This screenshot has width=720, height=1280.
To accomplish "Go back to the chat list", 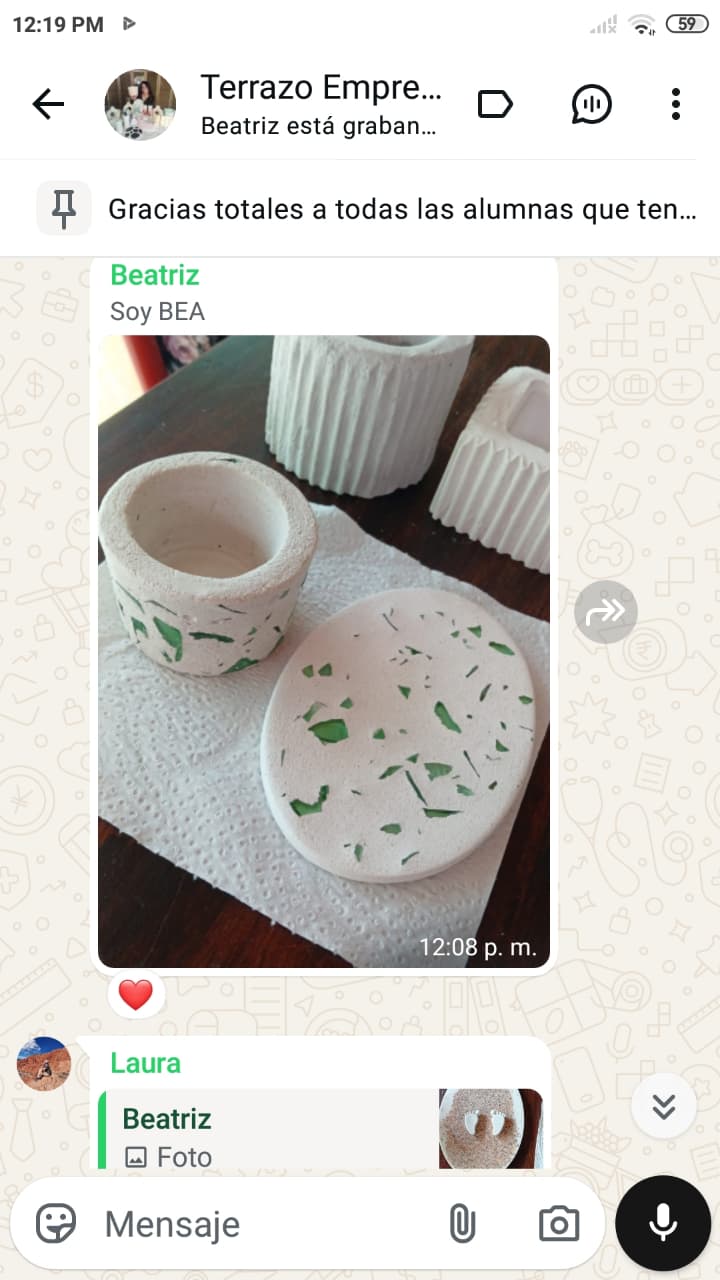I will (x=48, y=104).
